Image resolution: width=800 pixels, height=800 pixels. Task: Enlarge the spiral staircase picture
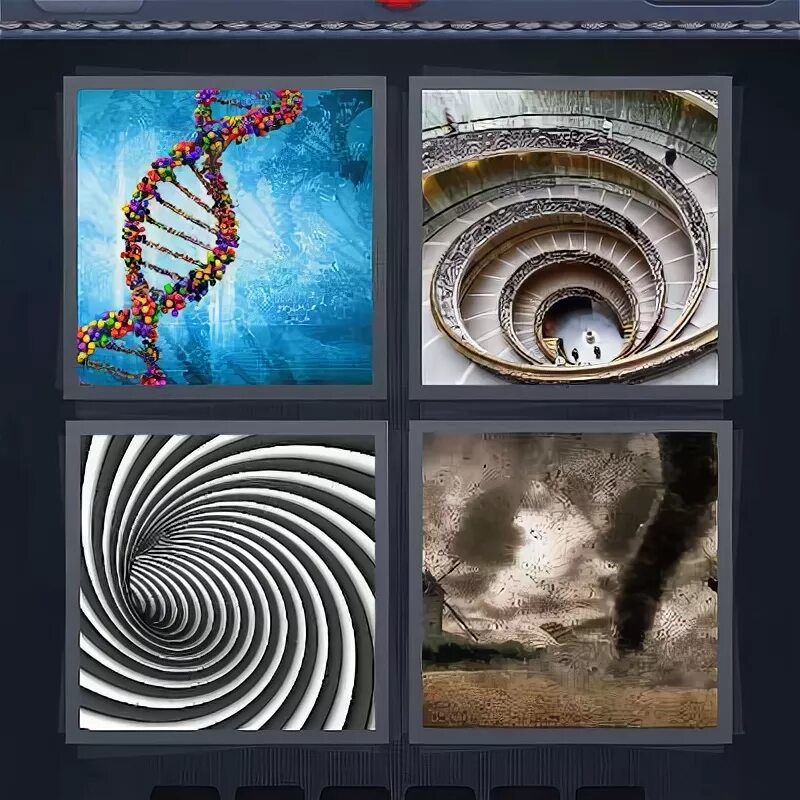click(569, 237)
